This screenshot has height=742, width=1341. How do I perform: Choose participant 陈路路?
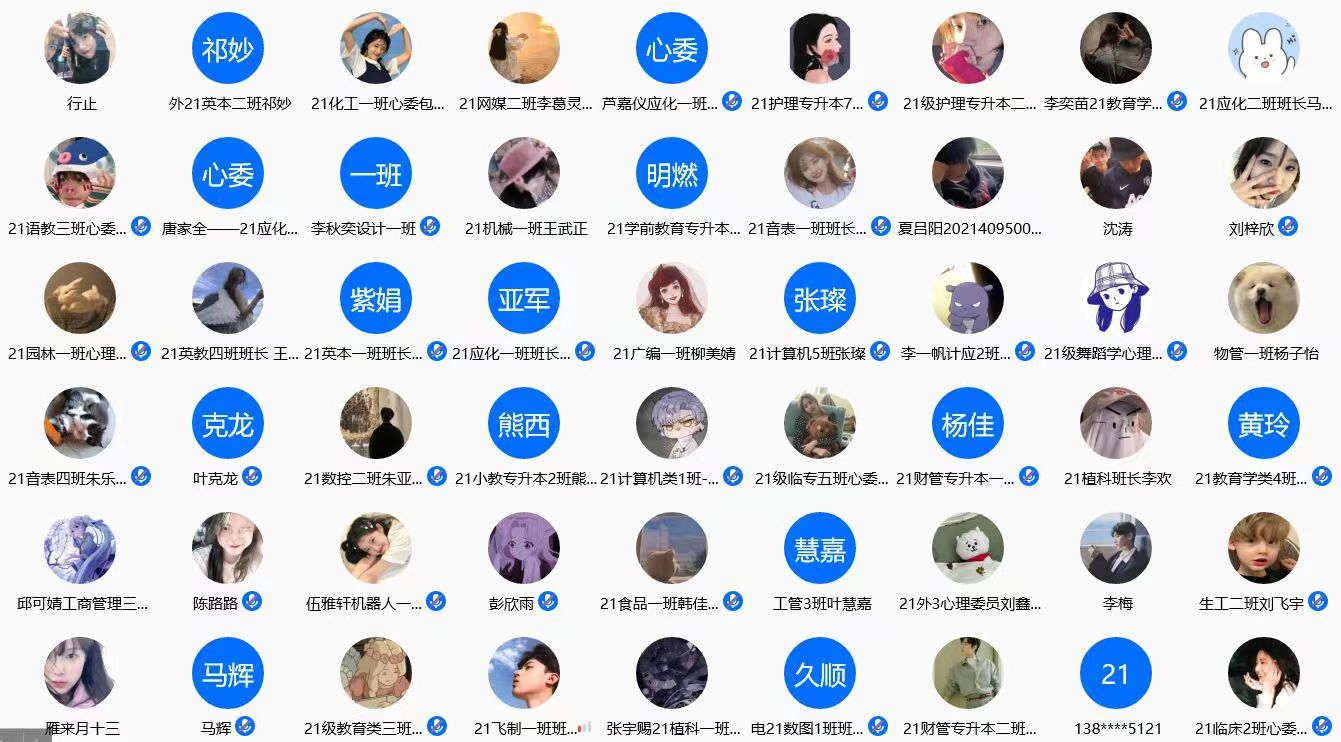pos(228,549)
